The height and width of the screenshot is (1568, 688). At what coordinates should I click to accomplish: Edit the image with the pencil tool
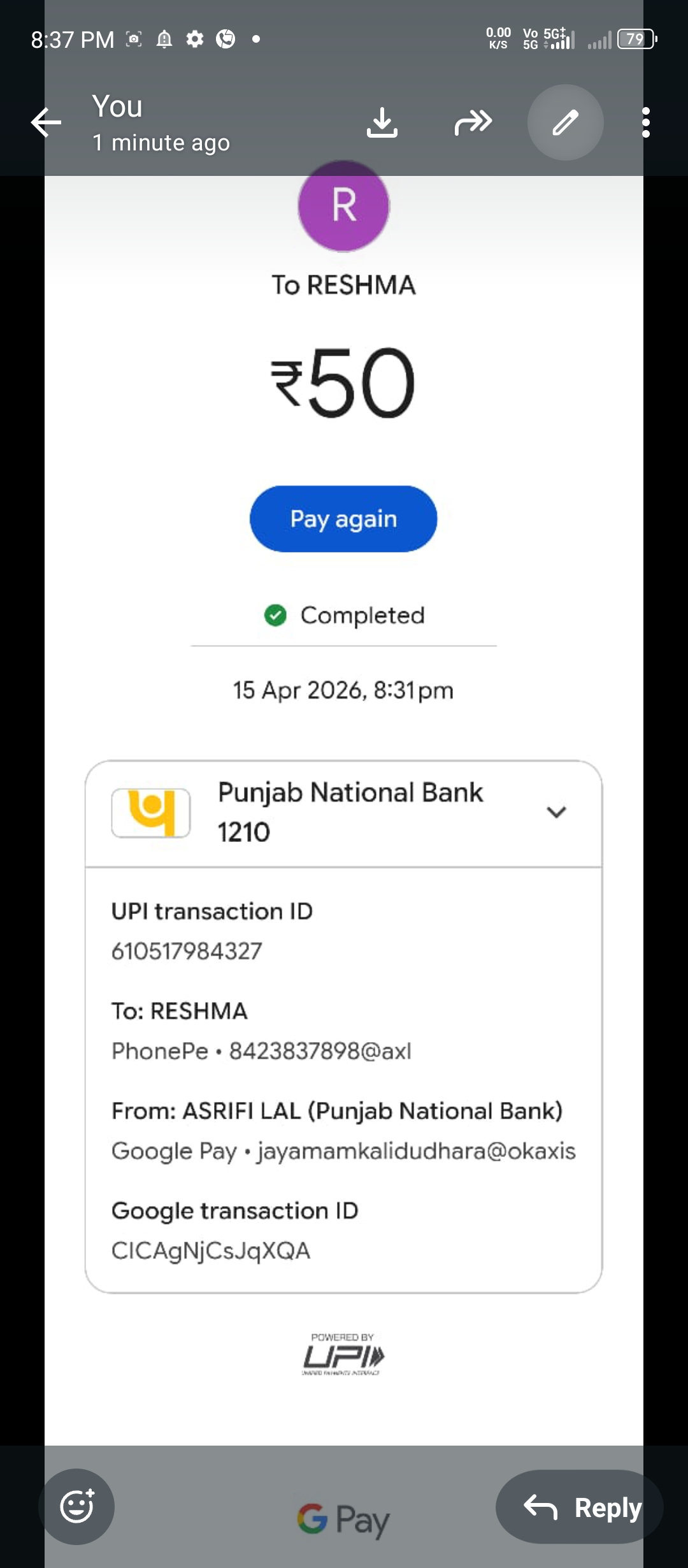click(565, 122)
